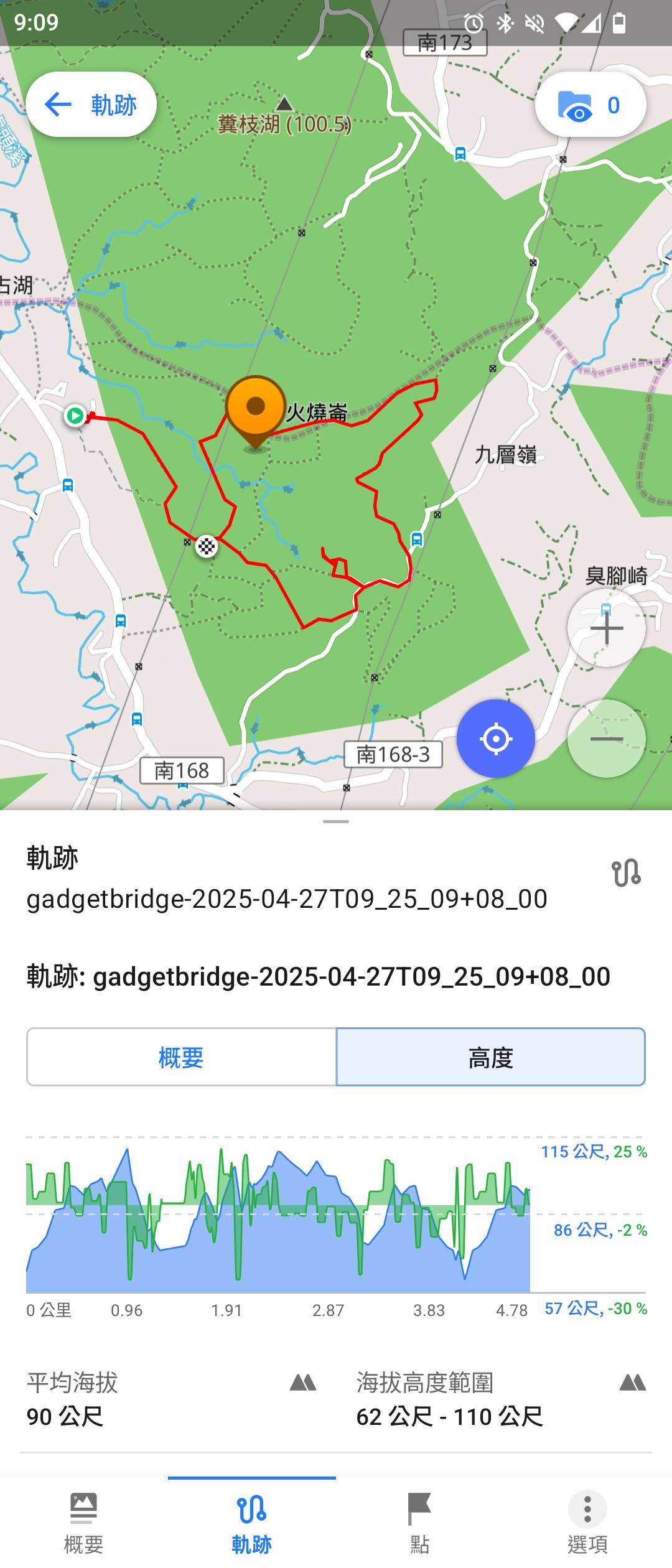The width and height of the screenshot is (672, 1568).
Task: Center map on my location
Action: tap(495, 739)
